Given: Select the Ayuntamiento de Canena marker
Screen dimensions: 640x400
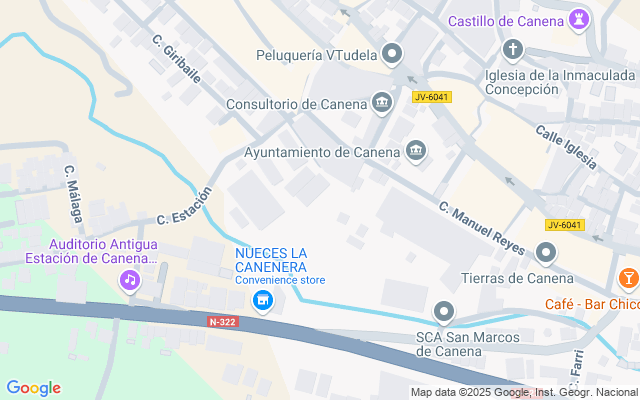Looking at the screenshot, I should [x=416, y=151].
